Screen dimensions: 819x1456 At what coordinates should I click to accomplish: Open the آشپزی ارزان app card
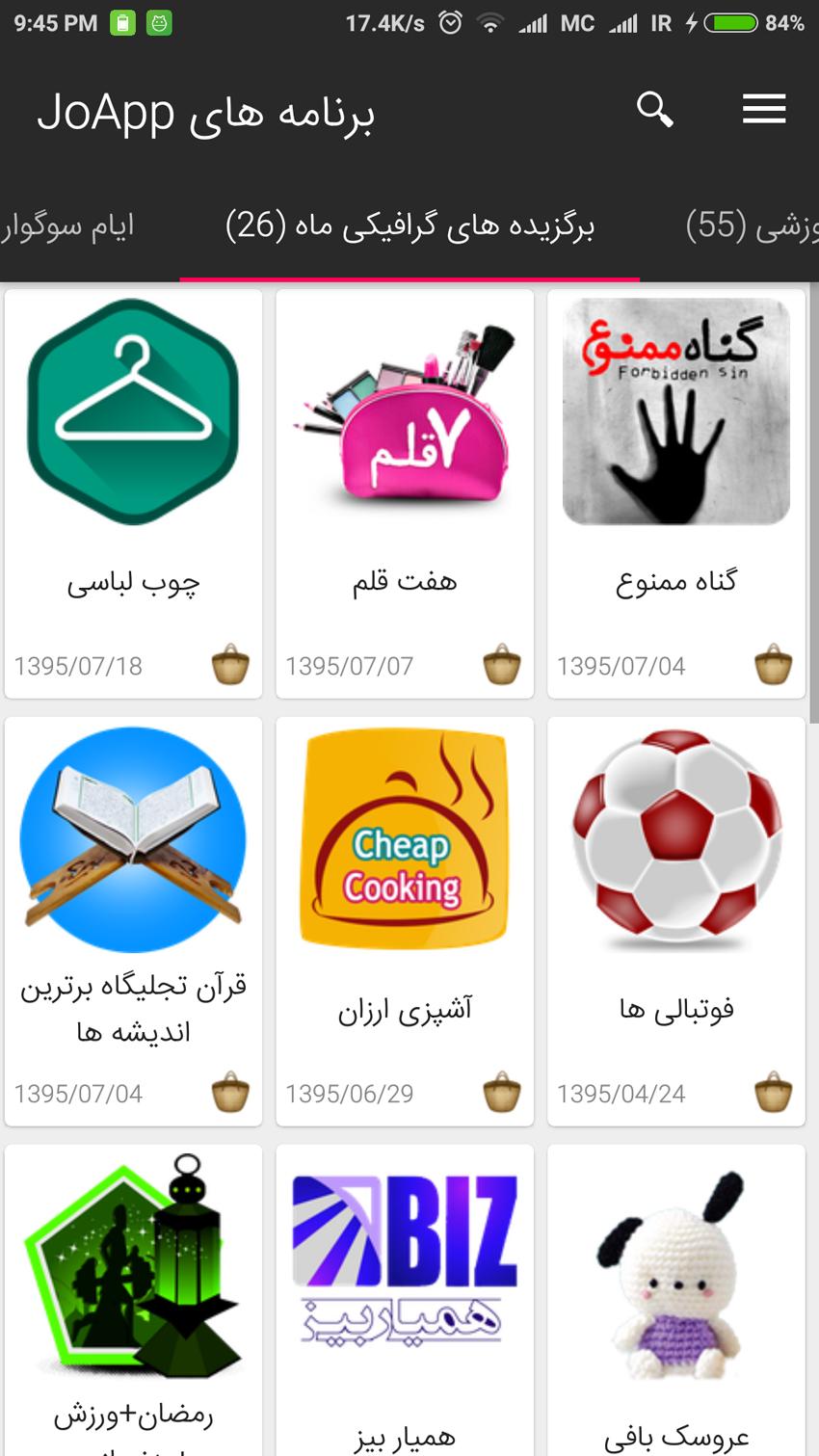[405, 887]
